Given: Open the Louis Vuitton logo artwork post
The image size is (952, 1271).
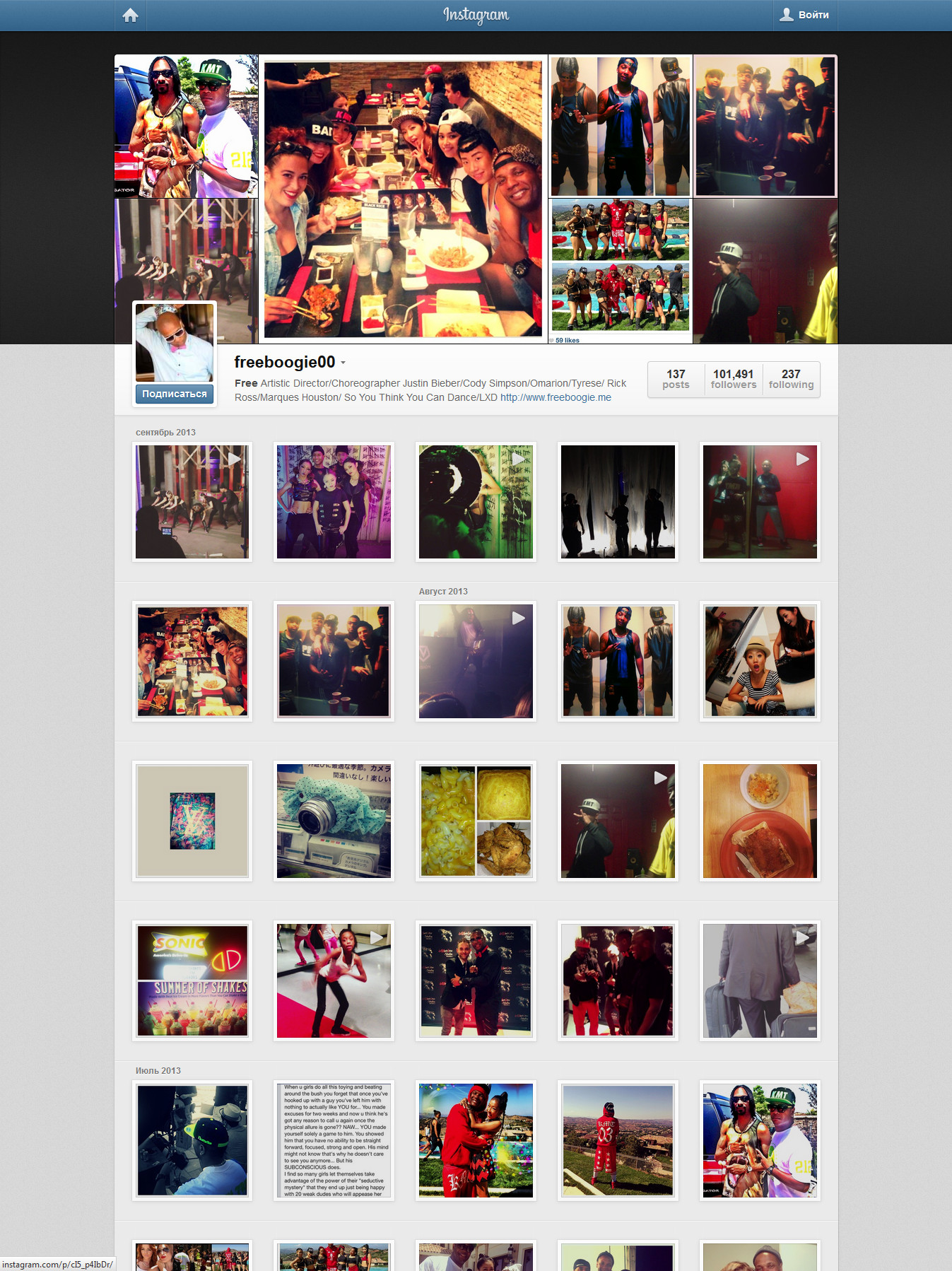Looking at the screenshot, I should [x=192, y=821].
